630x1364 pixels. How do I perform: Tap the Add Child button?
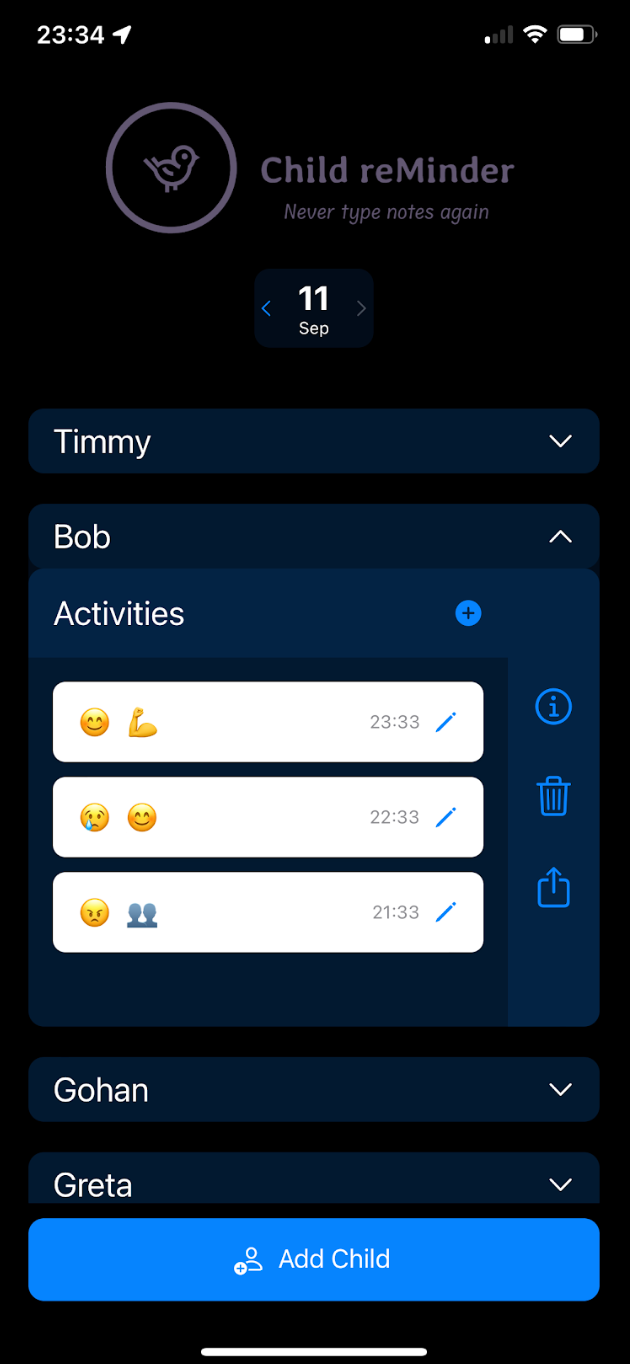(x=314, y=1259)
